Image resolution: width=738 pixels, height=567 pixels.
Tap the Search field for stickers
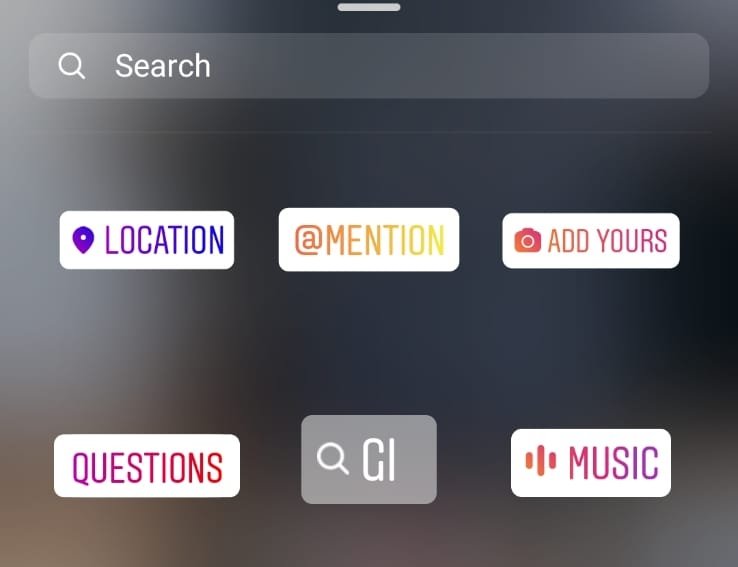tap(368, 66)
